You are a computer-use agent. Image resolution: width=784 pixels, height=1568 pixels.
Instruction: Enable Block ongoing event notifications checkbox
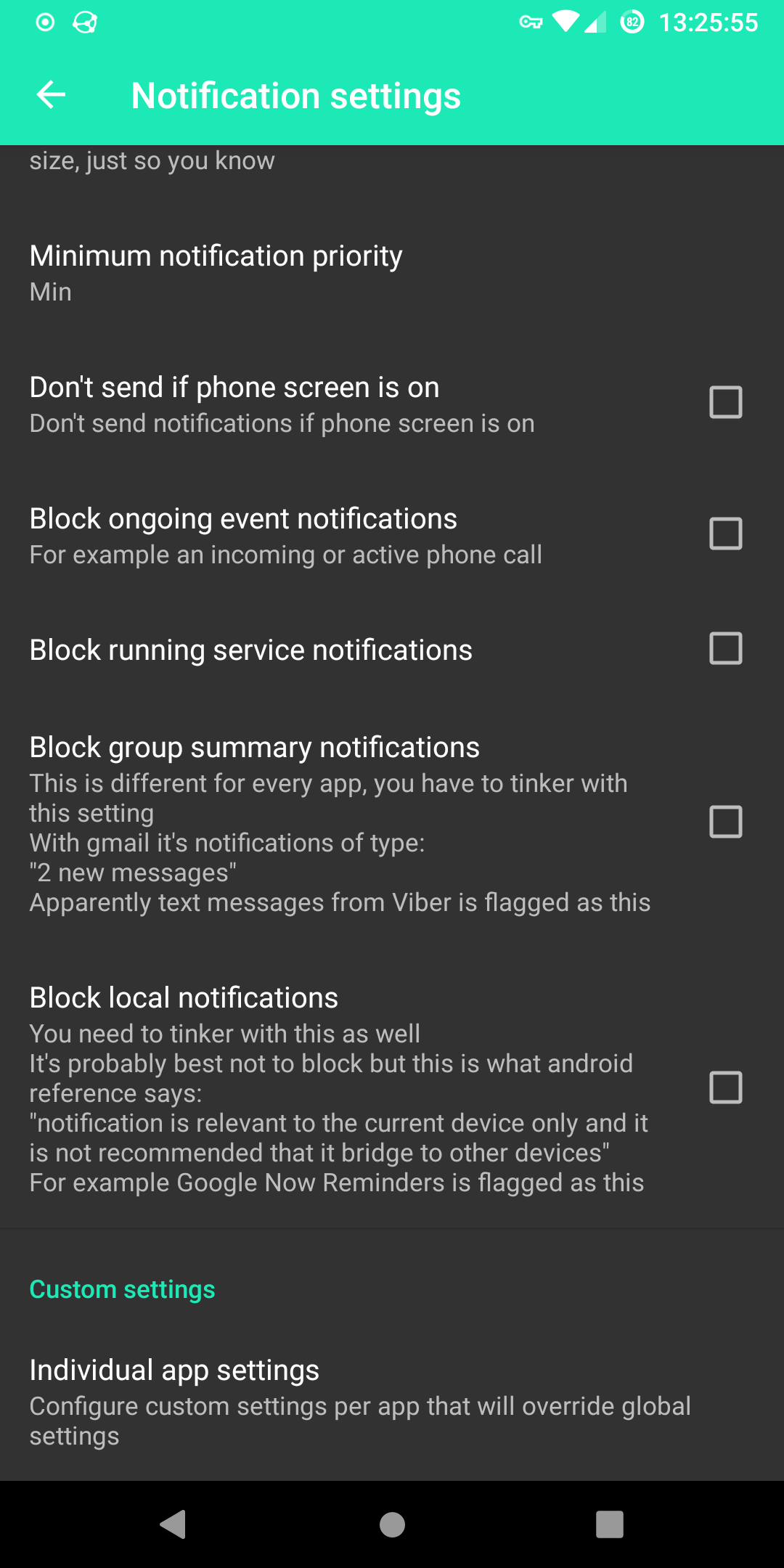tap(725, 534)
